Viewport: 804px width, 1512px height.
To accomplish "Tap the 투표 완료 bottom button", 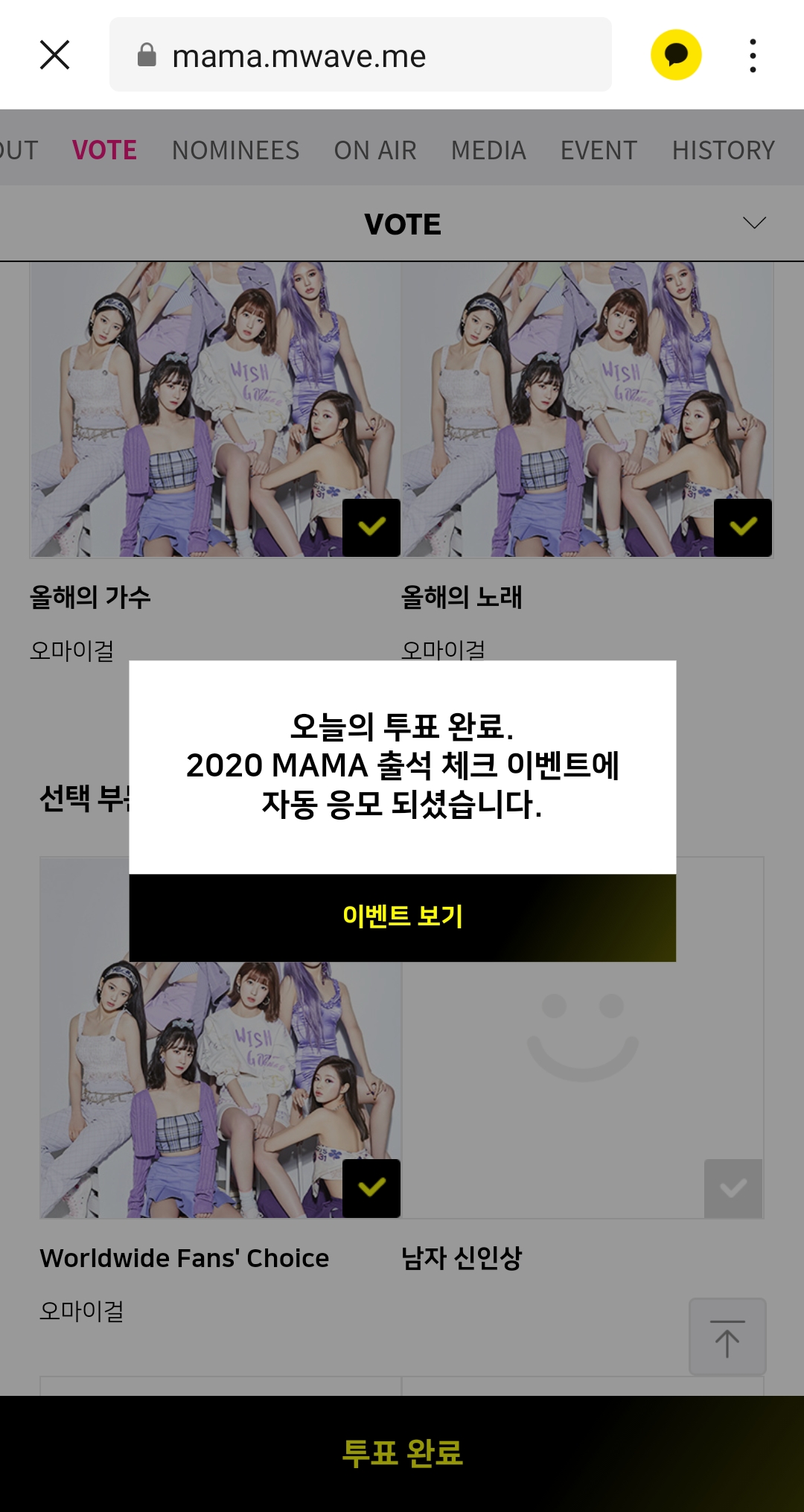I will tap(402, 1452).
